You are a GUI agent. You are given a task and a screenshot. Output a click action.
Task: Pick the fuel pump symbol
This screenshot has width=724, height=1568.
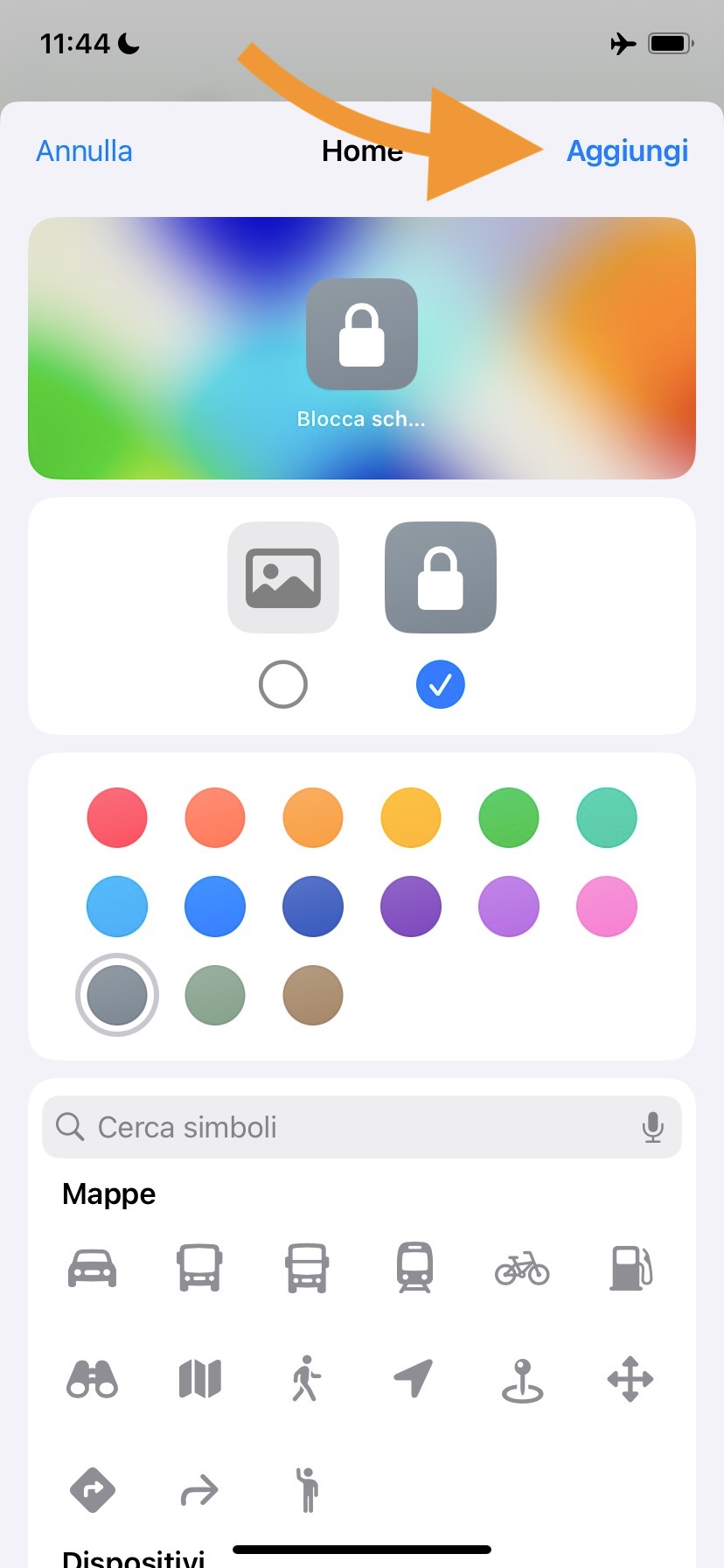click(x=630, y=1267)
